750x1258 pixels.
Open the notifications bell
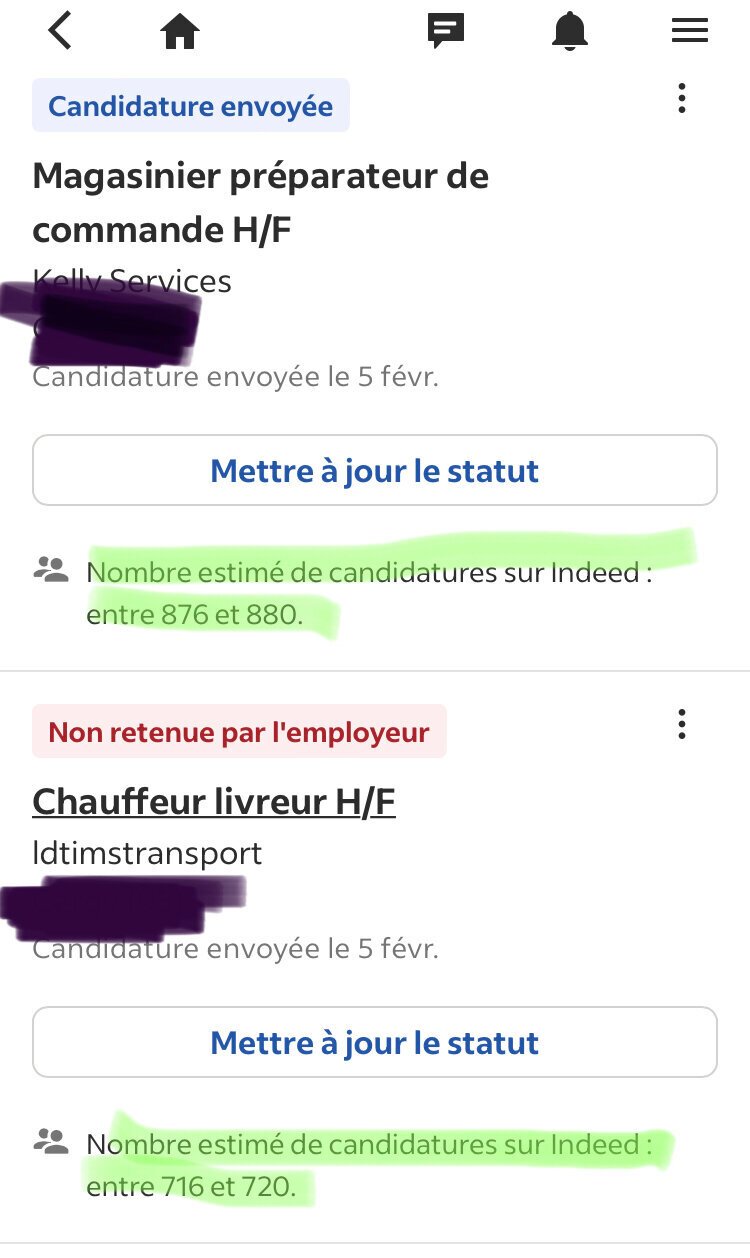point(570,32)
